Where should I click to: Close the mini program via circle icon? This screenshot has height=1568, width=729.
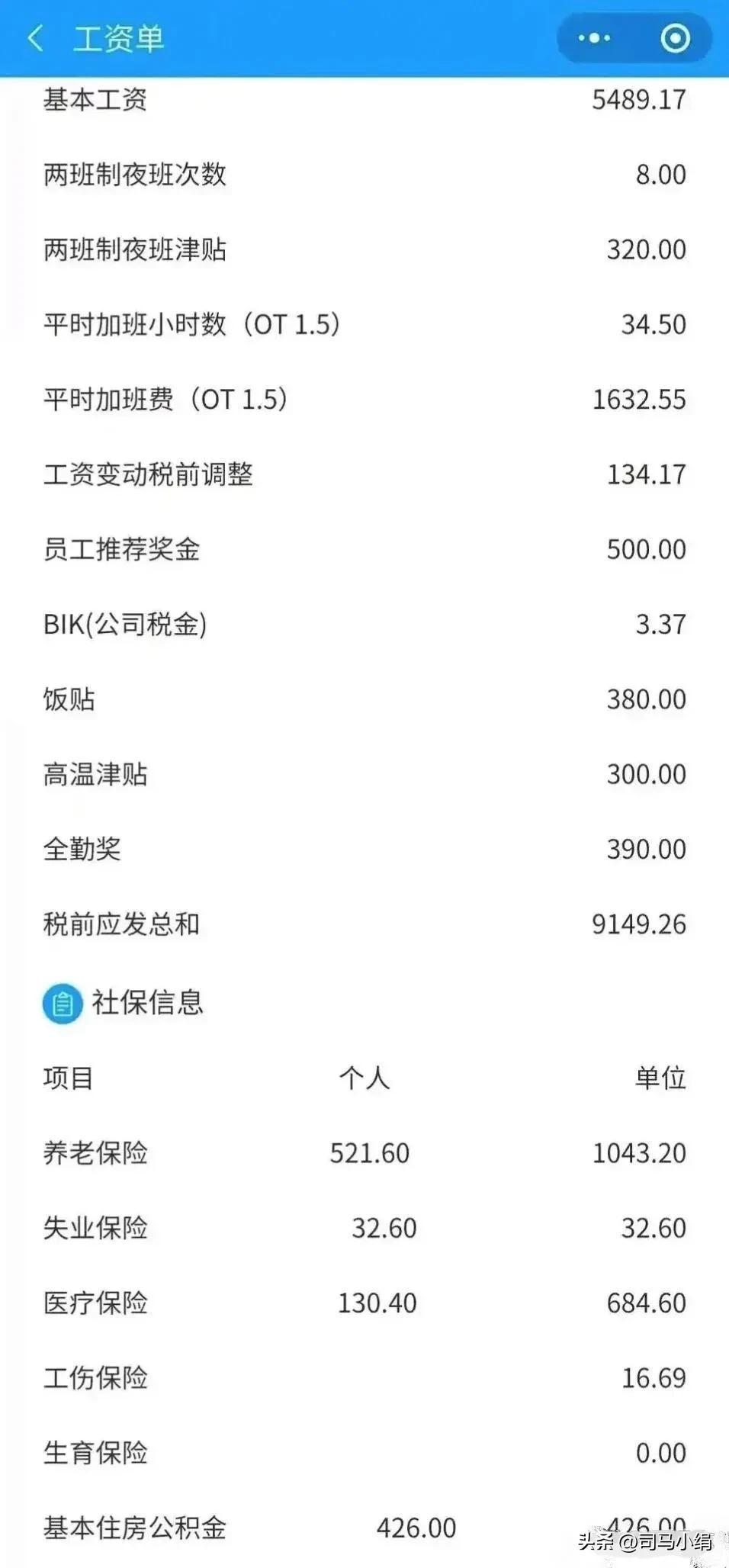675,38
